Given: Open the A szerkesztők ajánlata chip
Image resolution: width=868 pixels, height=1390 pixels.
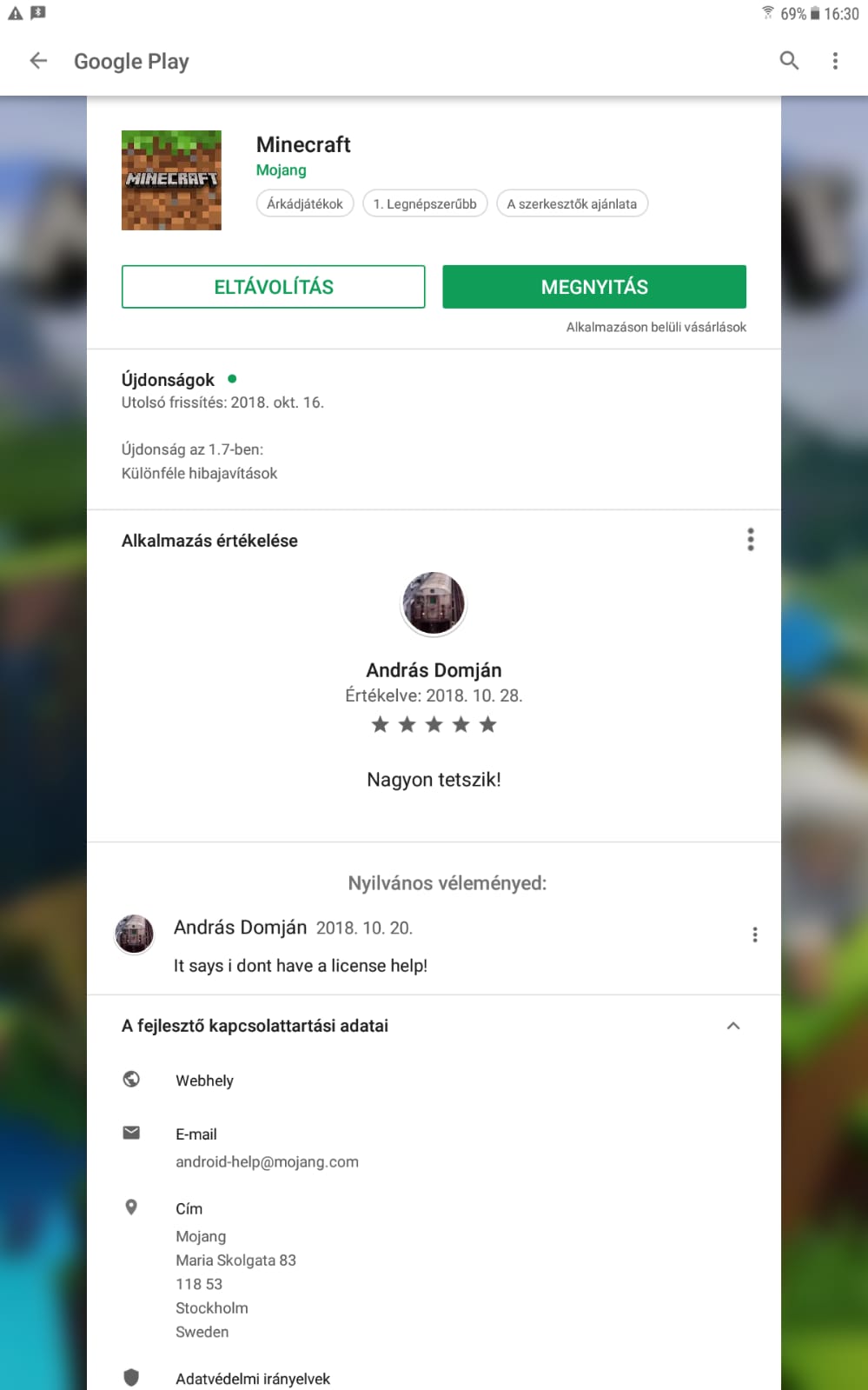Looking at the screenshot, I should coord(572,204).
